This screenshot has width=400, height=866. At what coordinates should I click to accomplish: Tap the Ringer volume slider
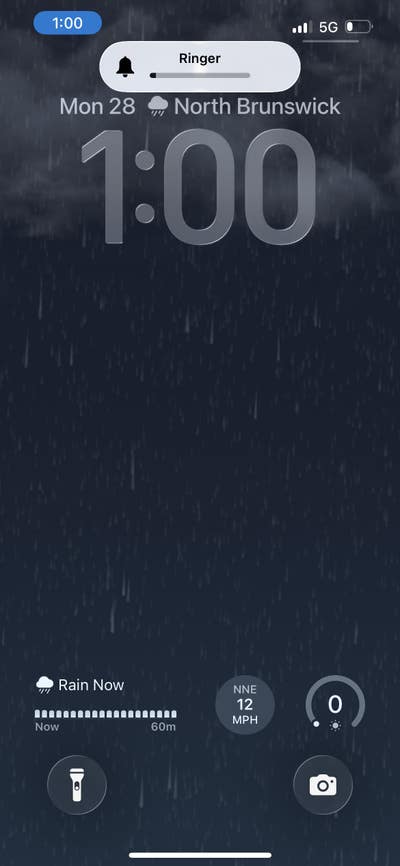[x=200, y=75]
